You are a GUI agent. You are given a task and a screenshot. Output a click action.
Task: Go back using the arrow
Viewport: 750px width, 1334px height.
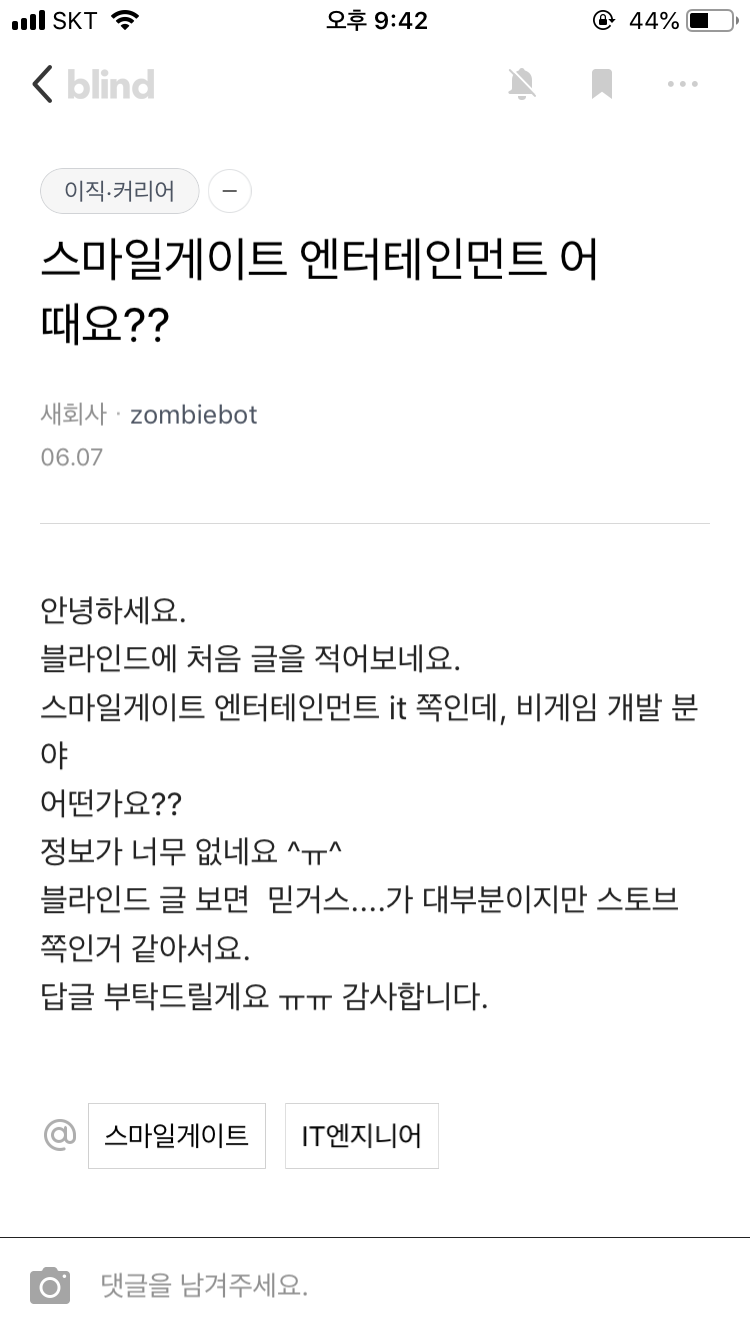pyautogui.click(x=42, y=85)
